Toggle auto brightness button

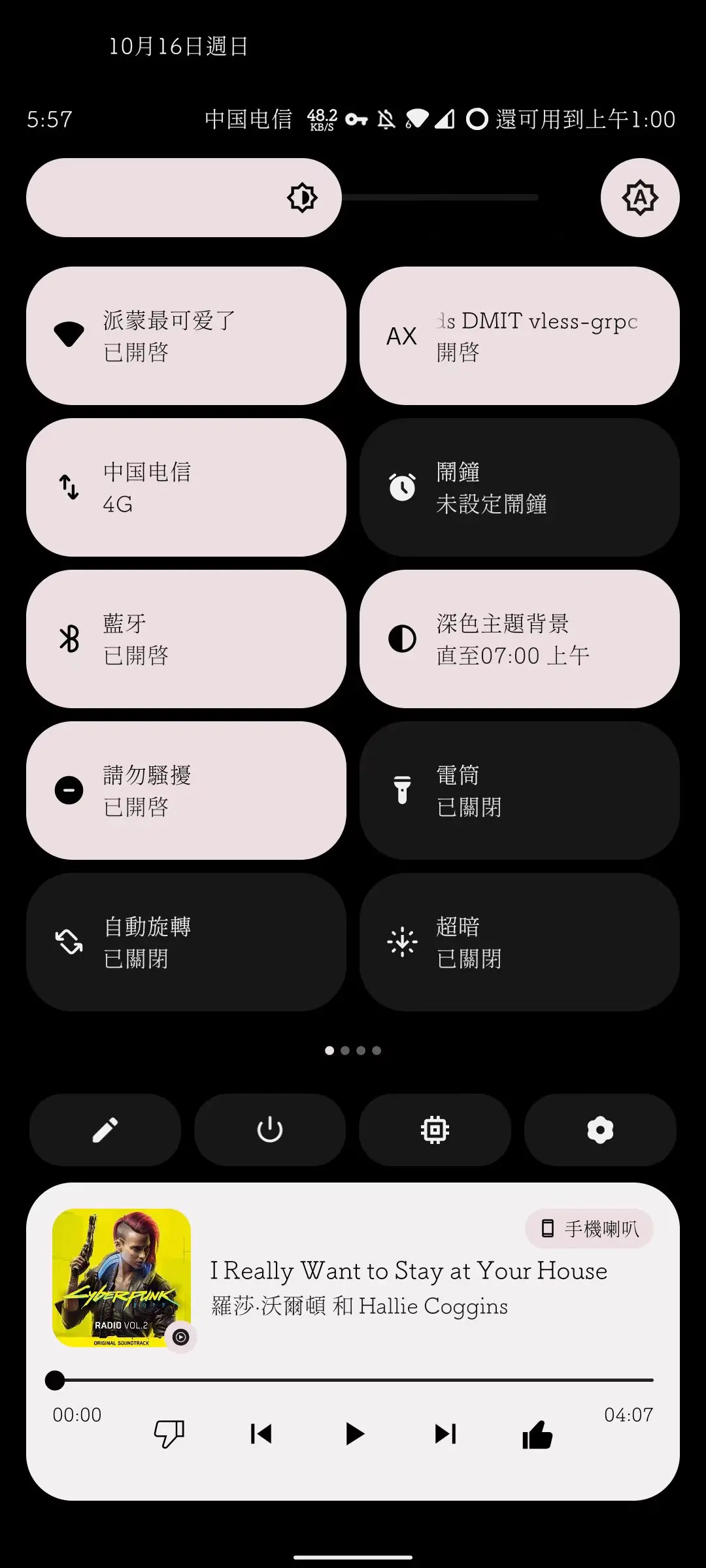pyautogui.click(x=639, y=197)
